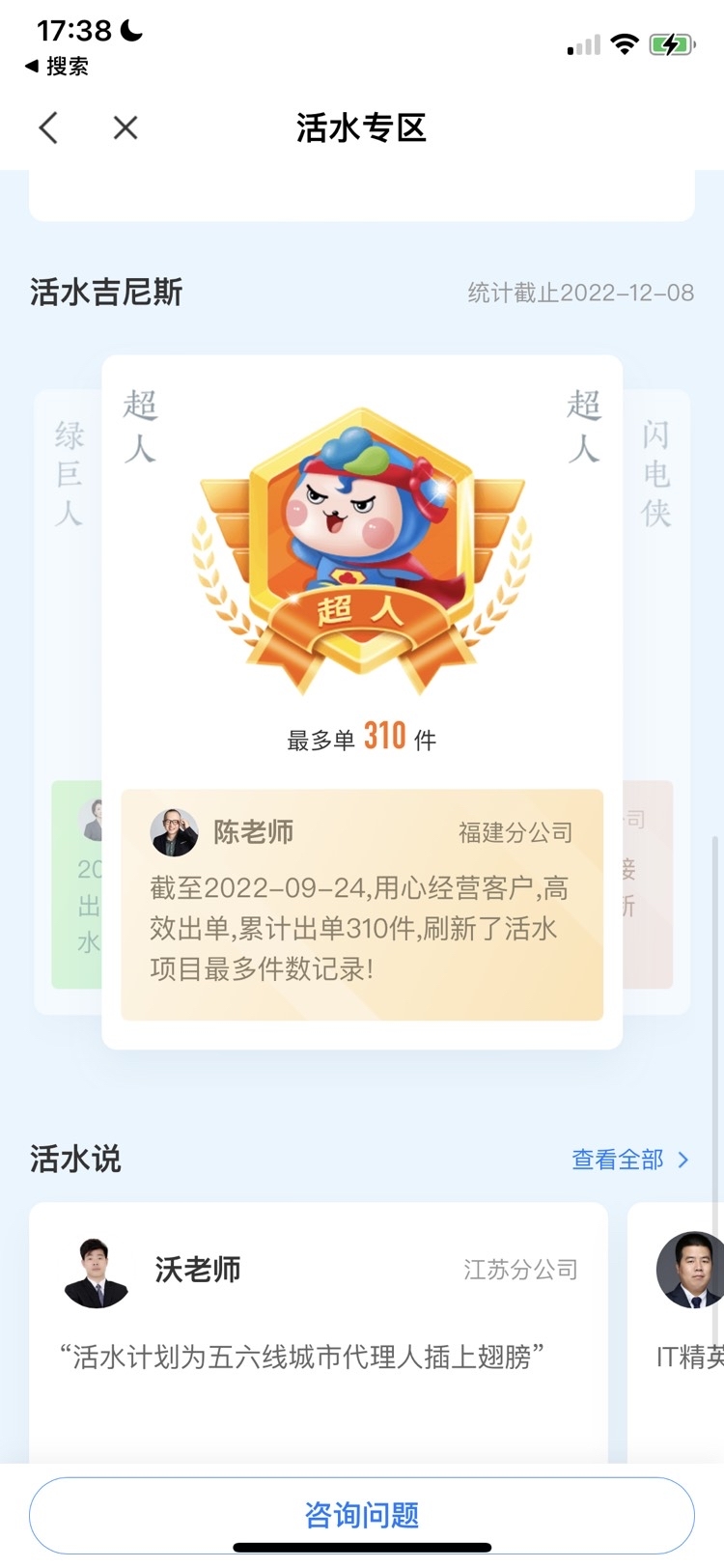Return to 搜索 via the status bar link
Viewport: 724px width, 1568px height.
tap(57, 66)
